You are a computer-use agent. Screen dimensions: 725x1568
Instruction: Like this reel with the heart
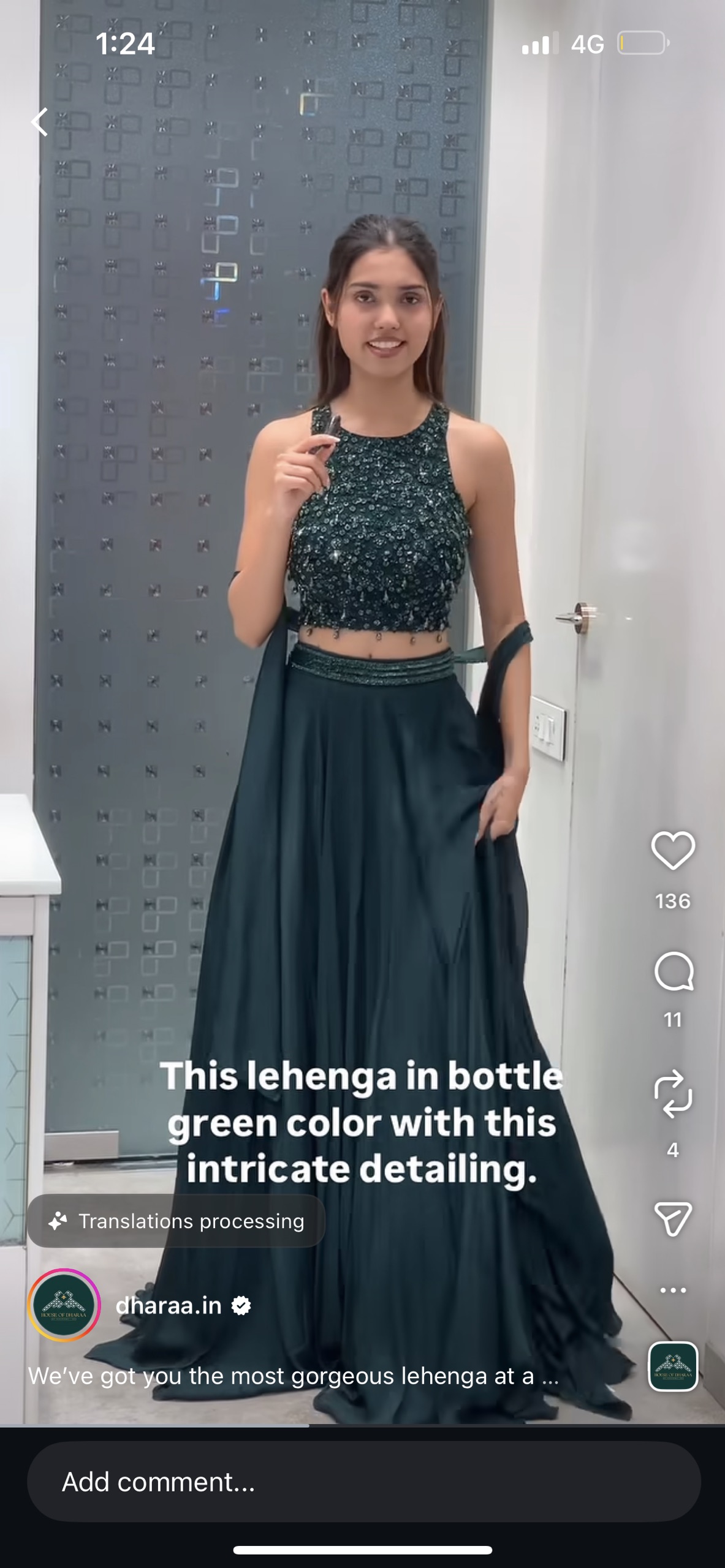pos(673,850)
